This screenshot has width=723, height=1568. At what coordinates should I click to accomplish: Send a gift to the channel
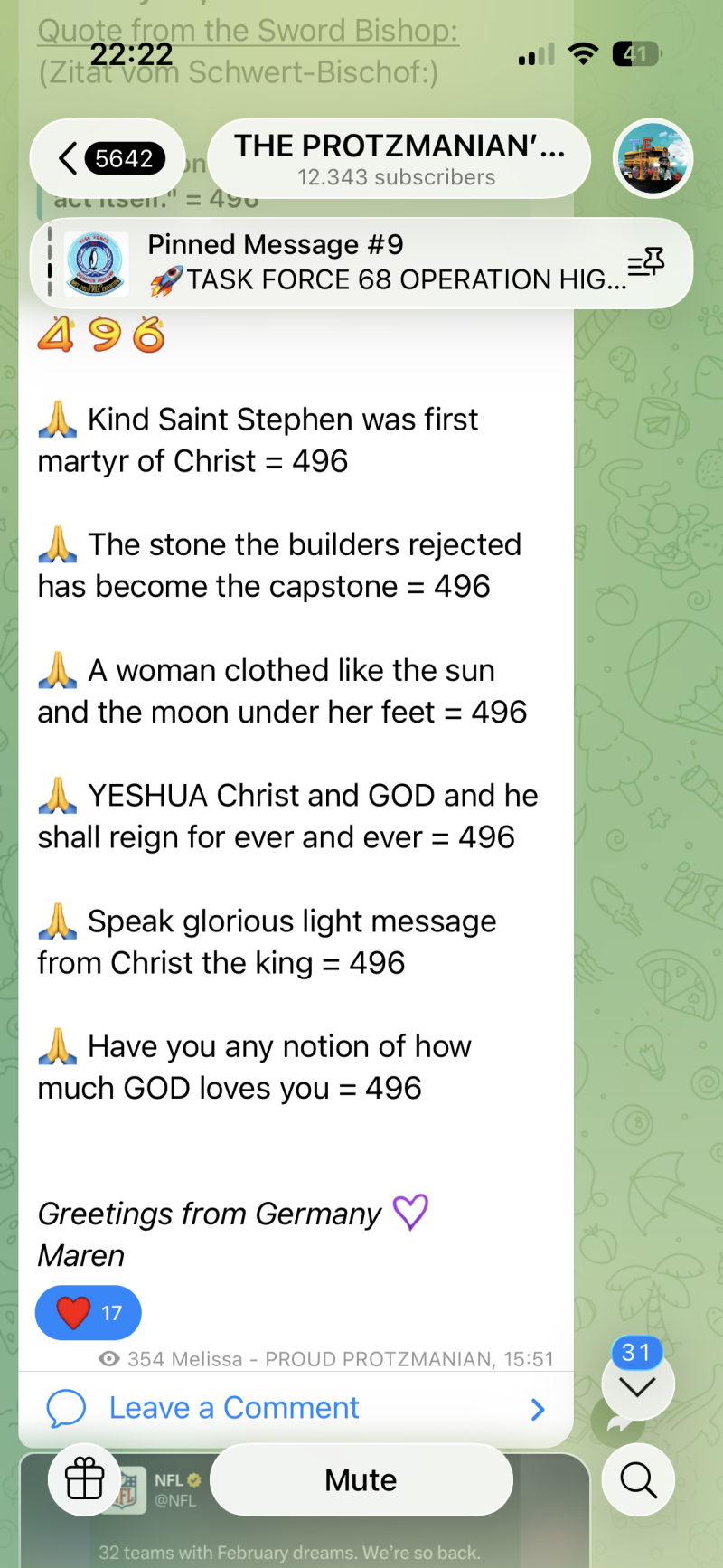pos(85,1480)
